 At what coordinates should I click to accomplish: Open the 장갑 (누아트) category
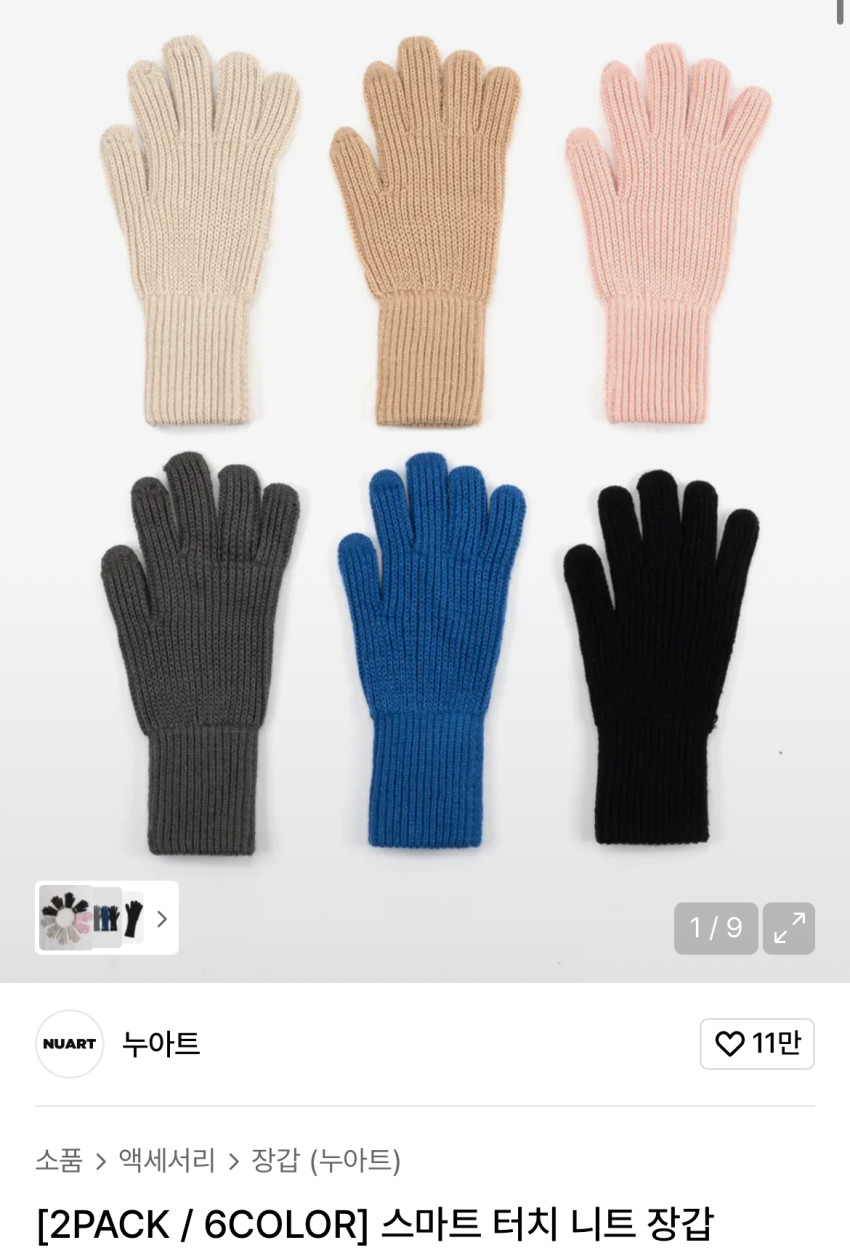(x=326, y=1160)
